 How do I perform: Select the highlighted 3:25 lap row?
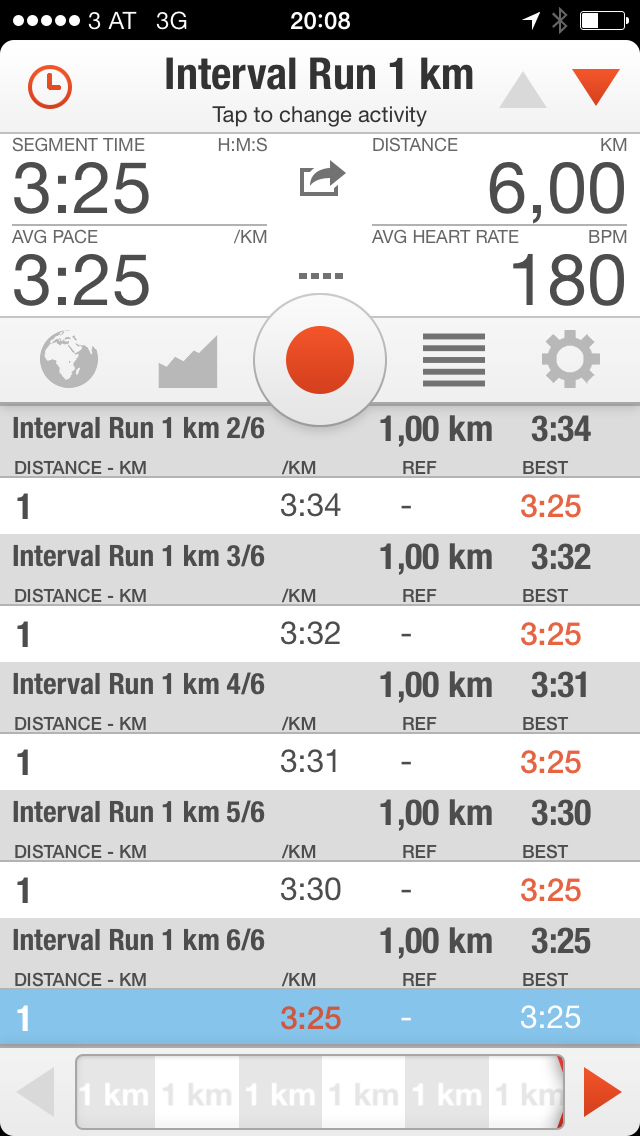click(x=320, y=1018)
